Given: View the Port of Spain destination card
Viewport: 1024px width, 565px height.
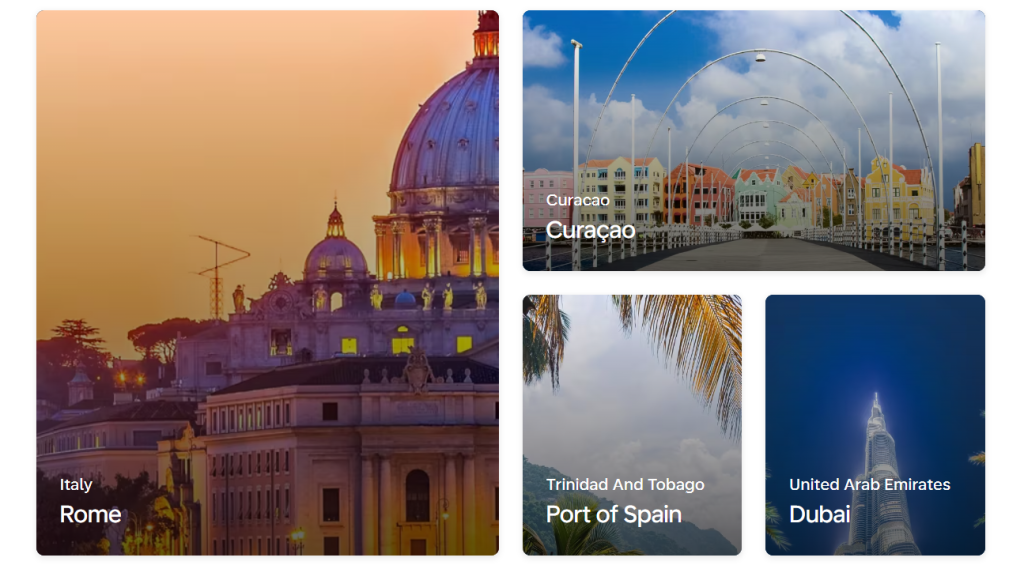Looking at the screenshot, I should coord(632,425).
